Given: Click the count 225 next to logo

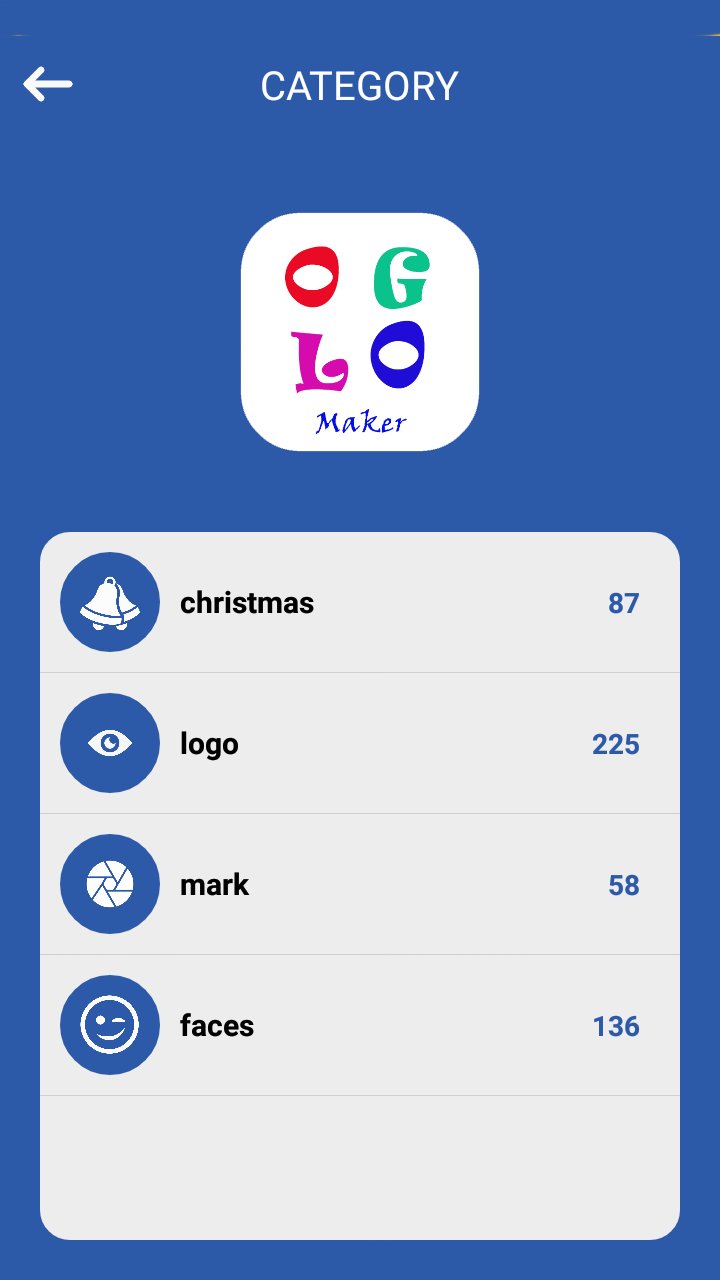Looking at the screenshot, I should (615, 743).
